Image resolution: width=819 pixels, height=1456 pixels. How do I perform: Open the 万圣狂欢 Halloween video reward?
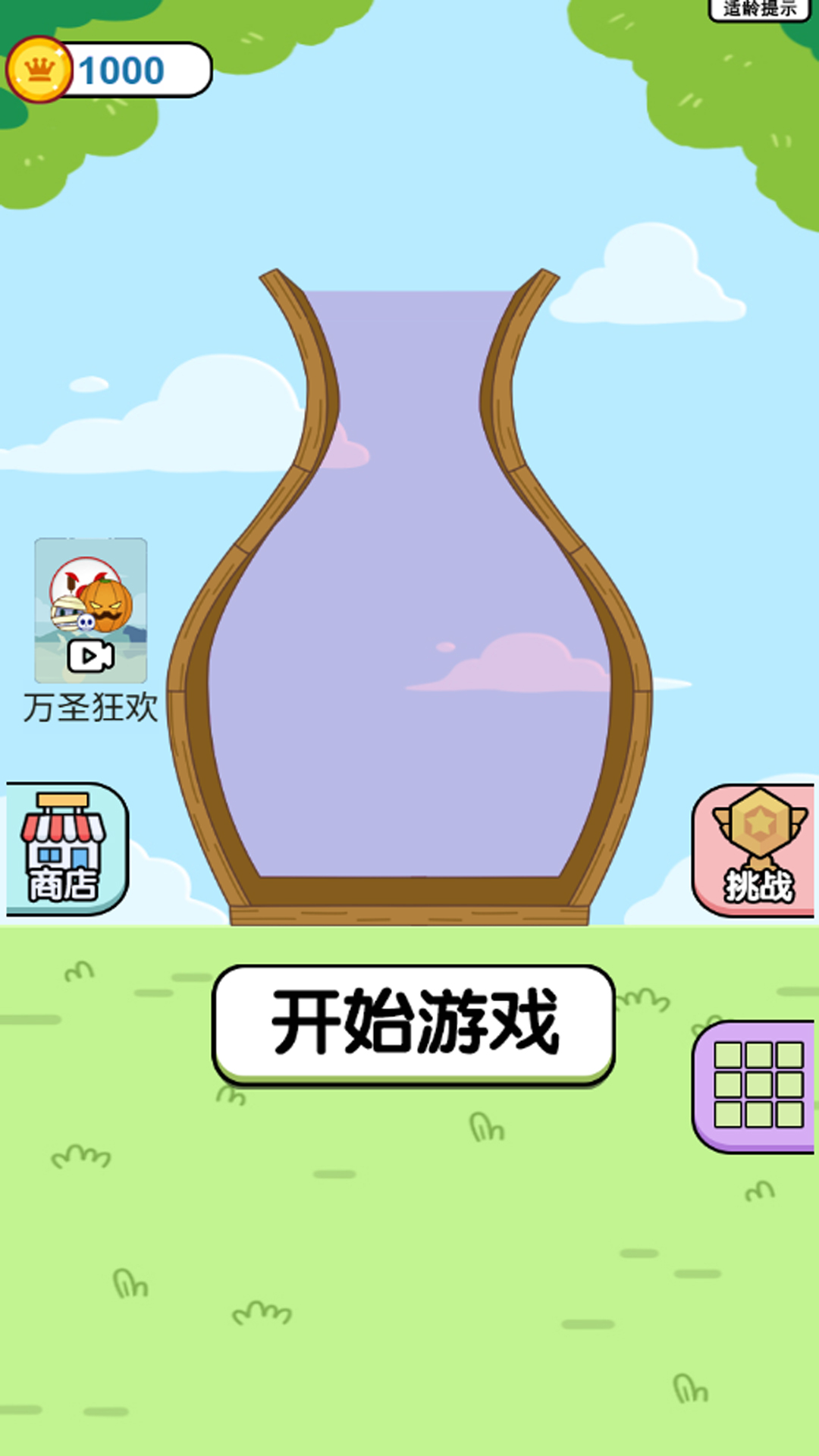[x=91, y=611]
